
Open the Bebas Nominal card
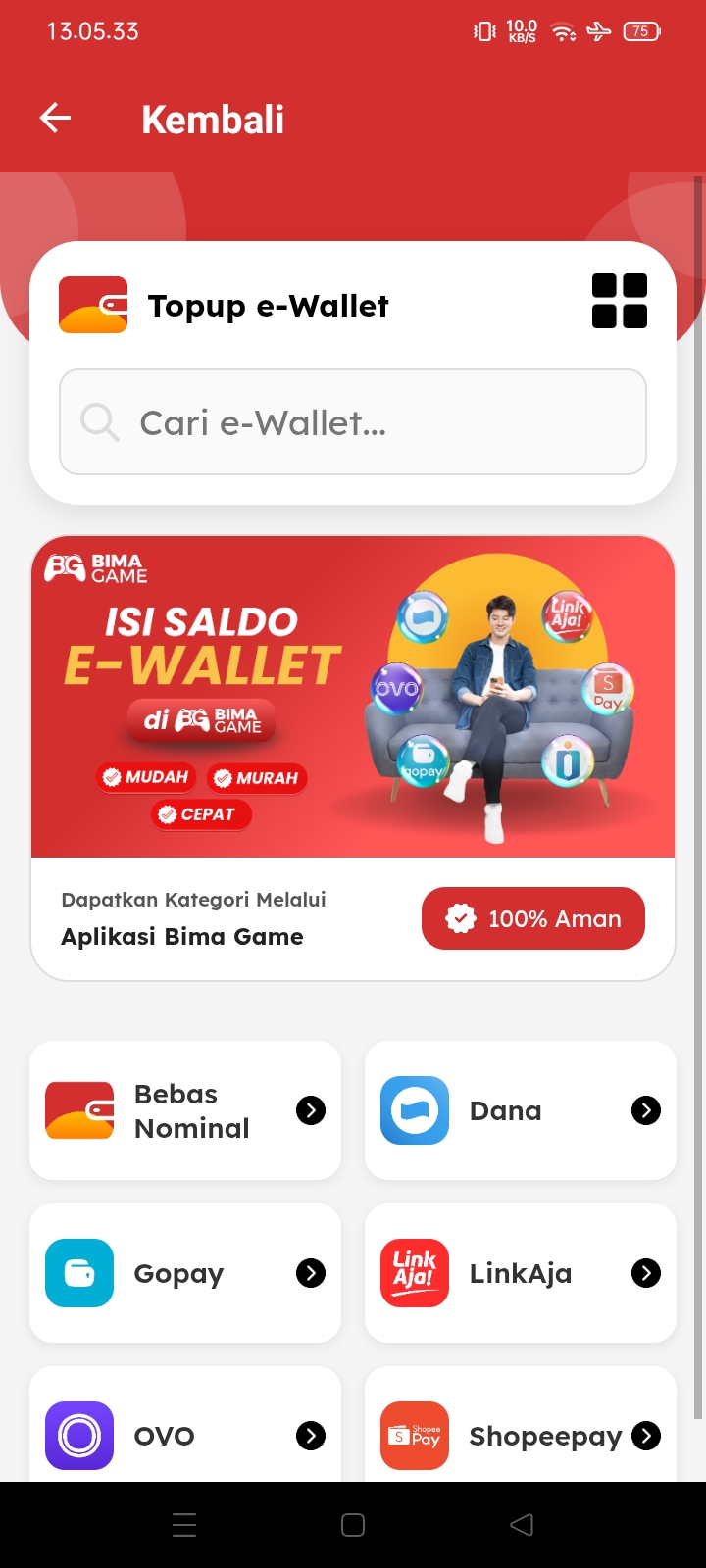click(185, 1110)
